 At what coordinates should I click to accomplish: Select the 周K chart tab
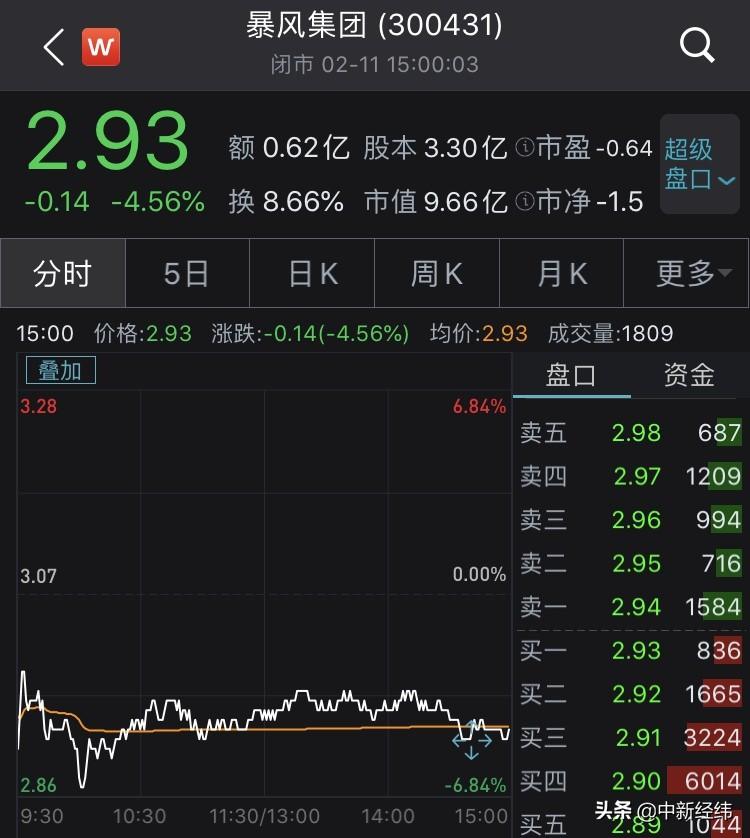coord(436,273)
